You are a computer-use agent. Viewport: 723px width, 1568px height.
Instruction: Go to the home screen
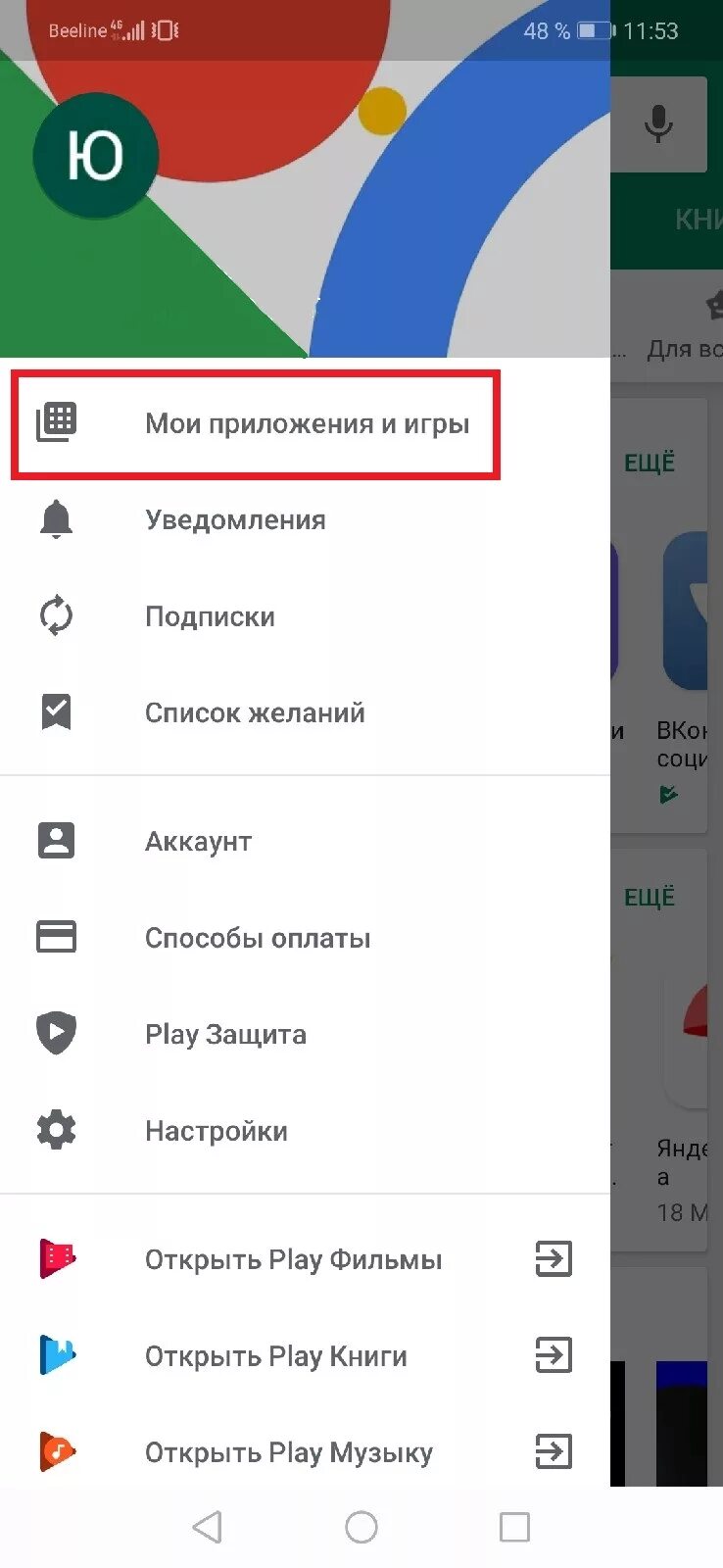click(x=361, y=1527)
